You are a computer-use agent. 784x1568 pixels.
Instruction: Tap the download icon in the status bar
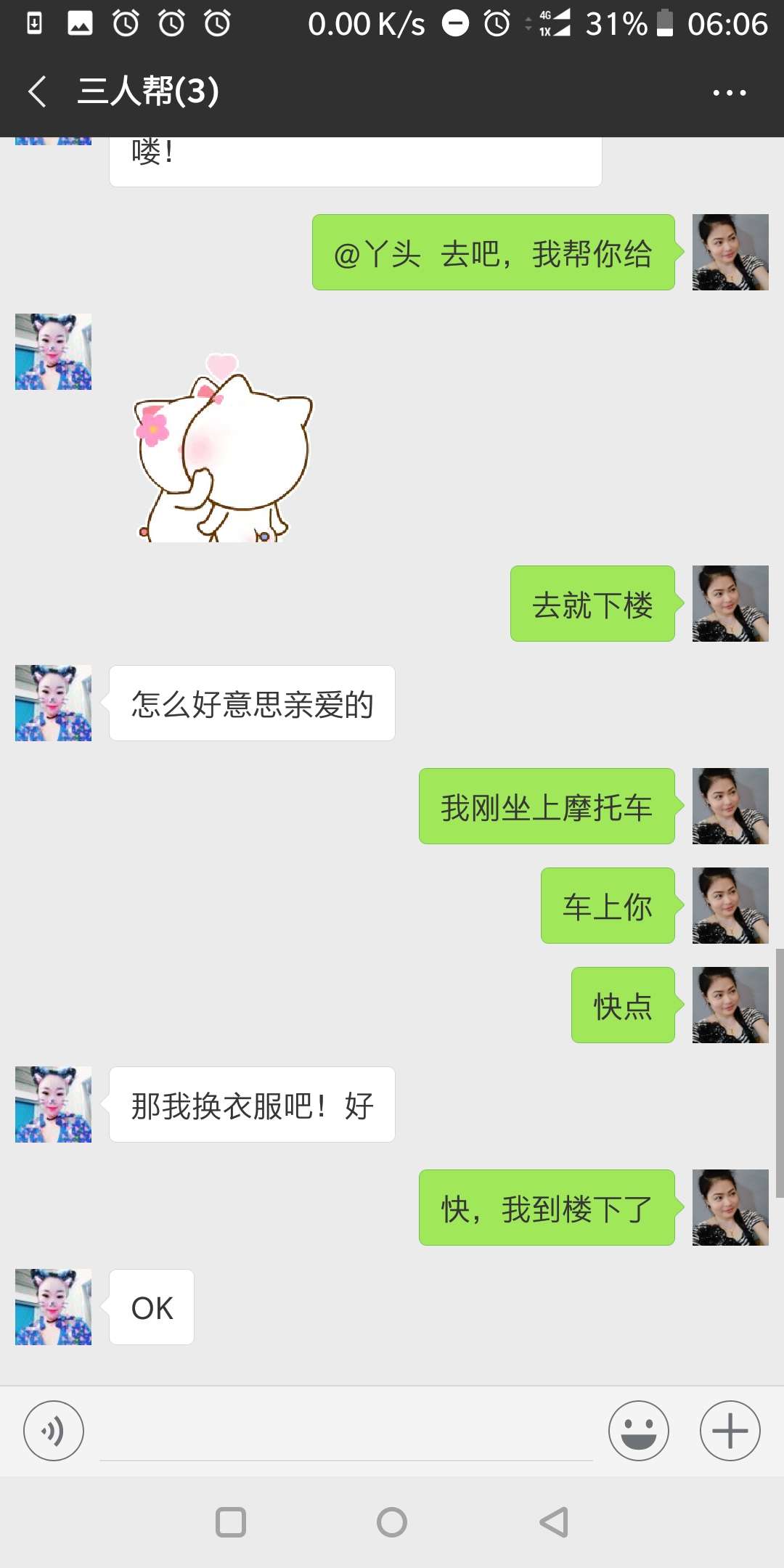point(33,23)
